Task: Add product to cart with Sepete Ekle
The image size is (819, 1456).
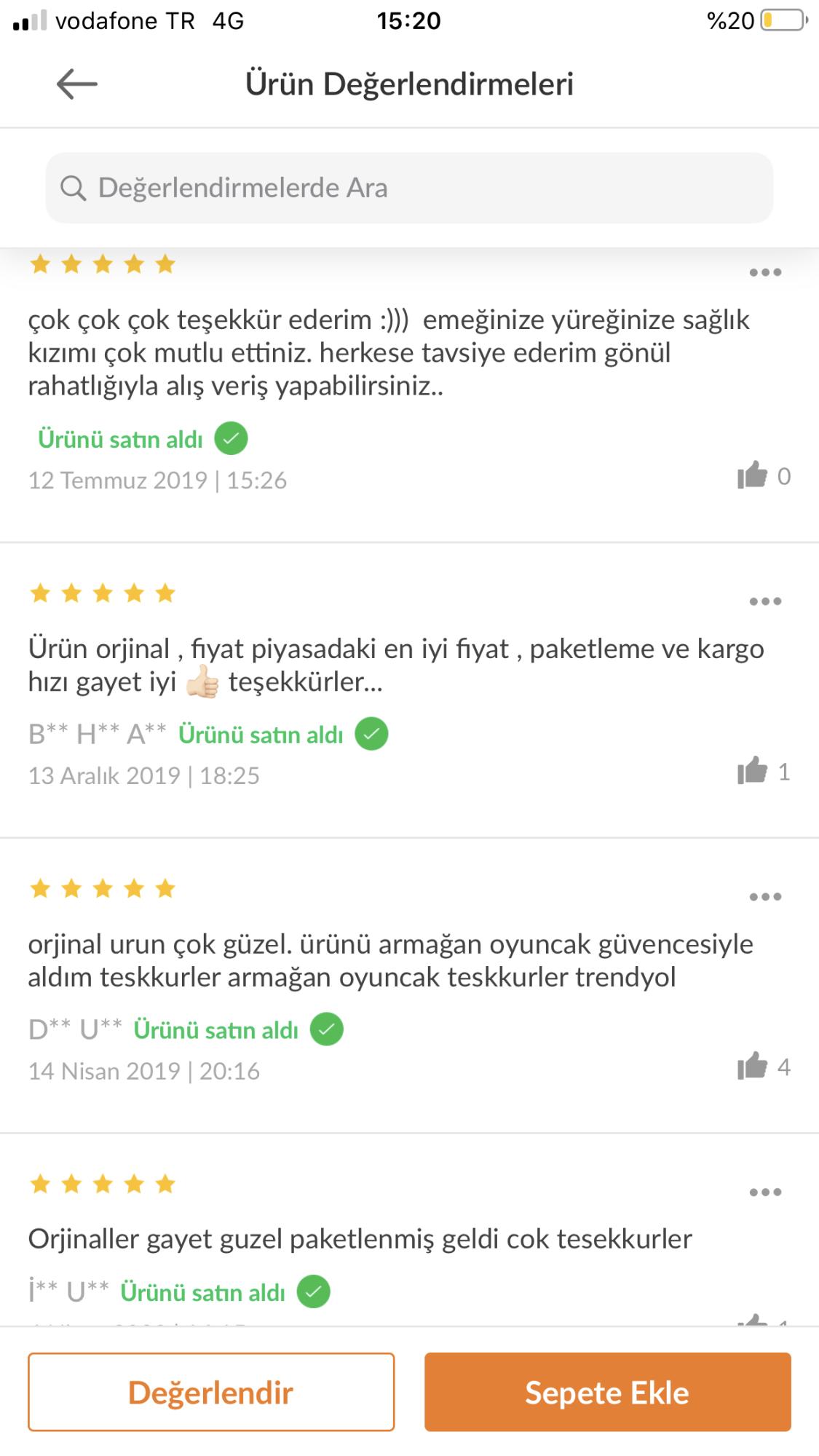Action: 608,1392
